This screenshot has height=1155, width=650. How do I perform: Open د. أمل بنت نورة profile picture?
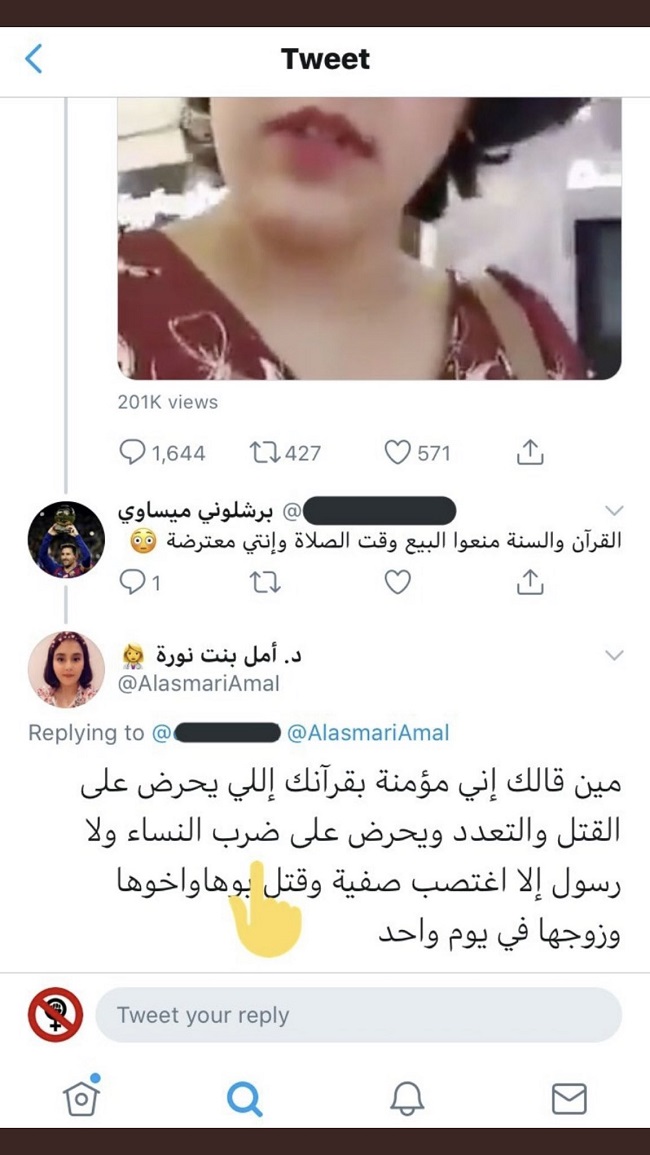[66, 669]
